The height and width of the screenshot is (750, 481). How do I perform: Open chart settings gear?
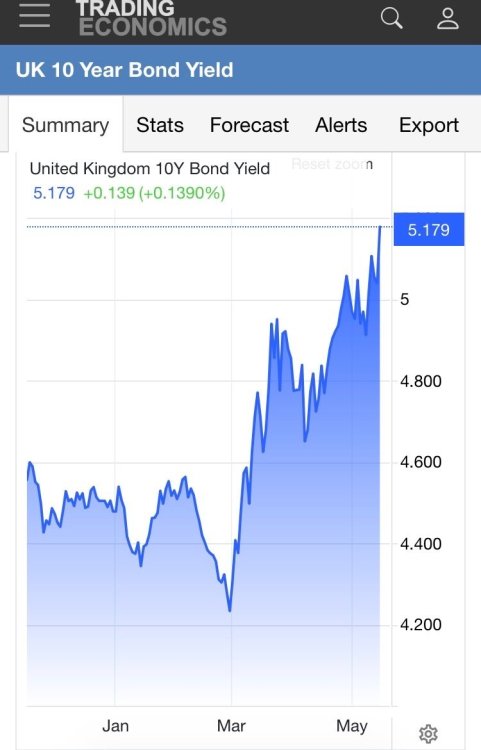[x=428, y=733]
